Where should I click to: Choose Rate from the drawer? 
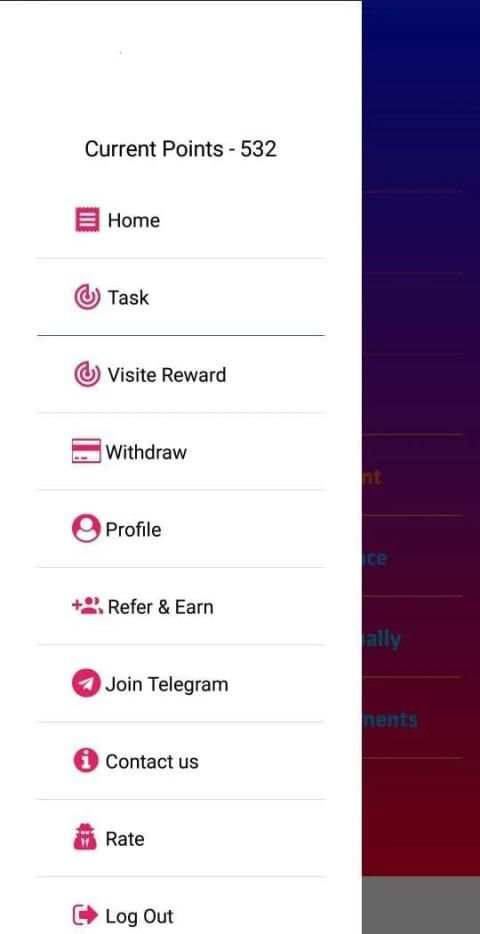click(180, 839)
